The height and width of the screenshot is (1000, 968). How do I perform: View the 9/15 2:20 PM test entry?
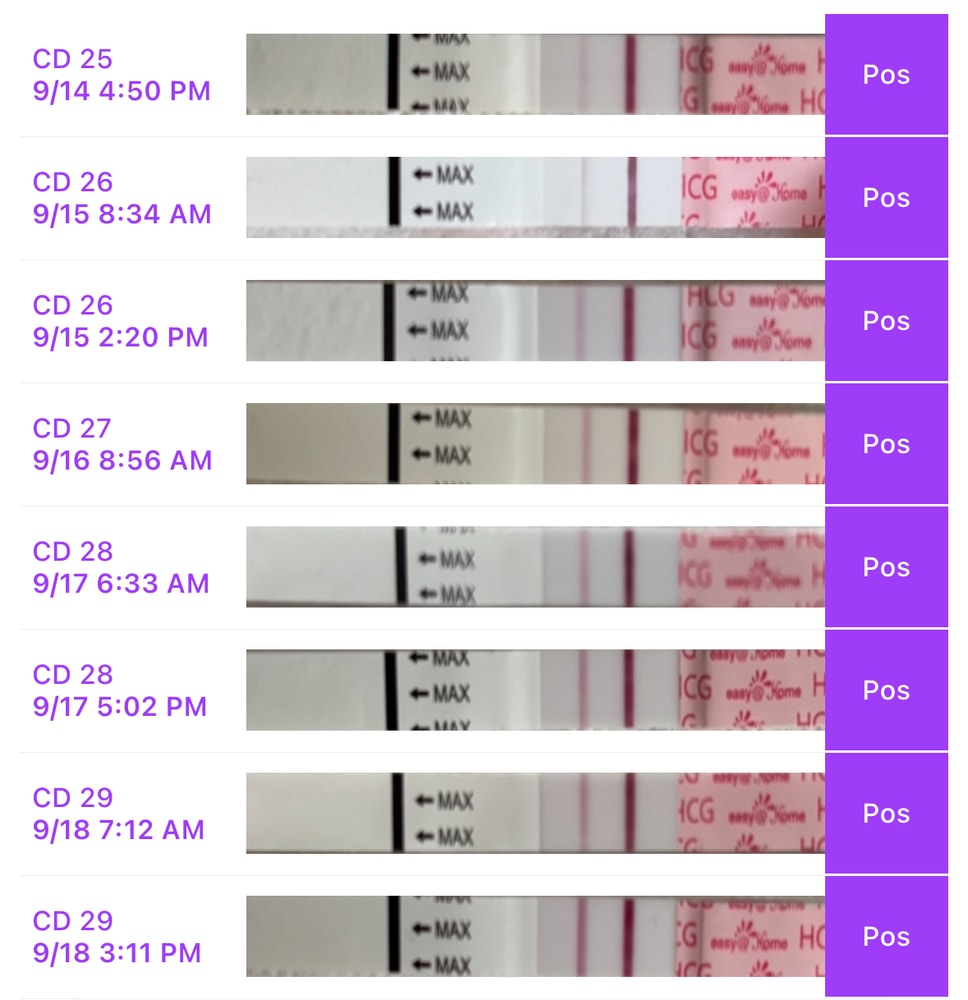122,321
